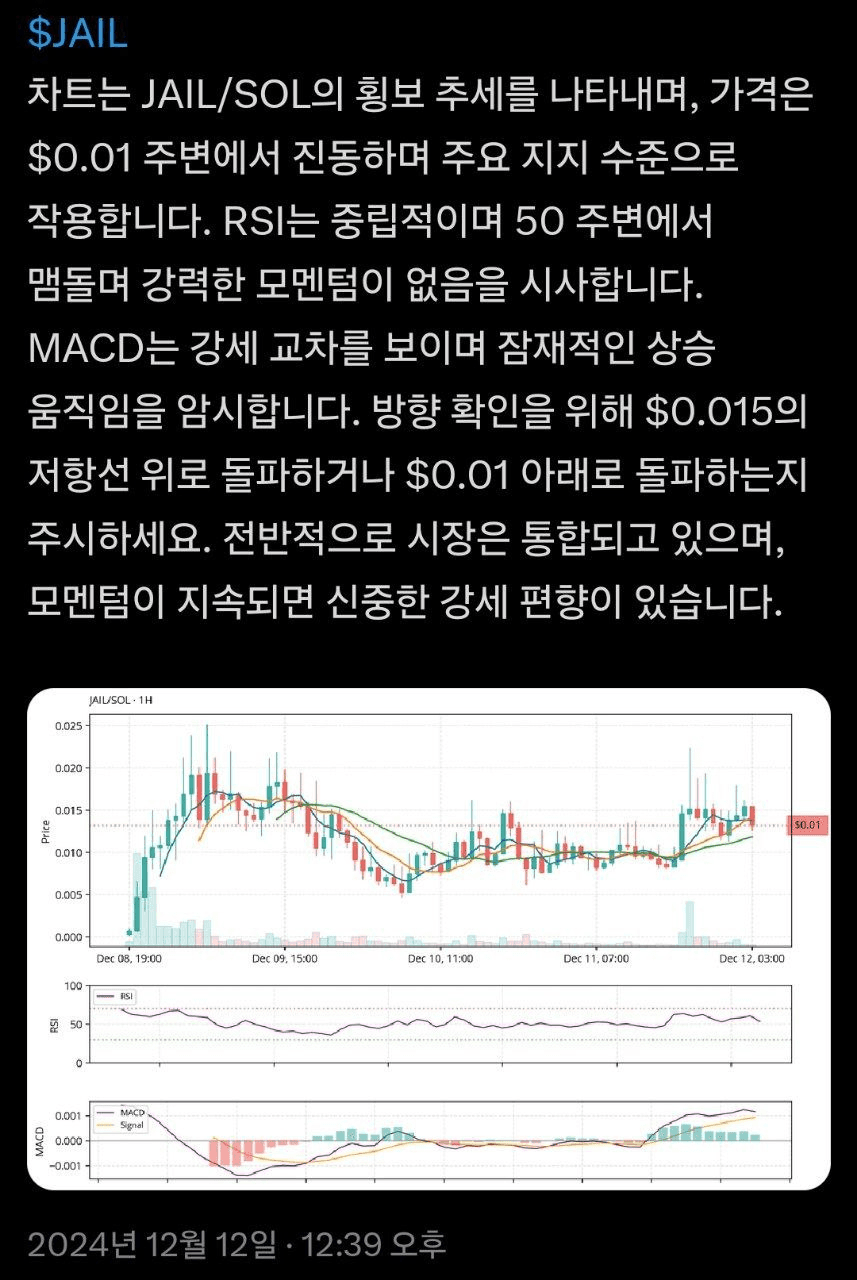
Task: Open the JAIL/SOL chart image
Action: (428, 938)
